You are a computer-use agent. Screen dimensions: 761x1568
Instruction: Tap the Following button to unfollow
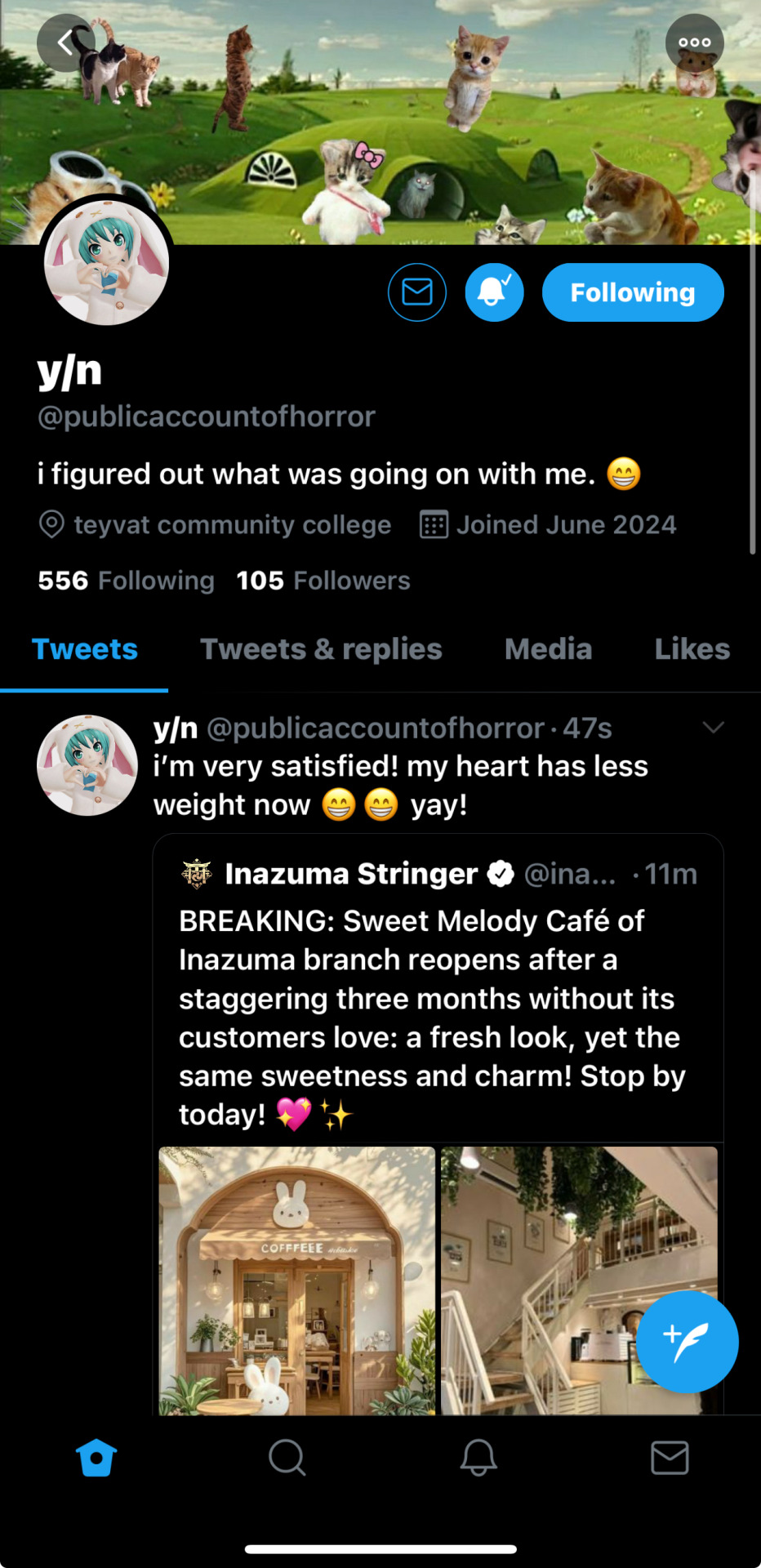(x=633, y=292)
